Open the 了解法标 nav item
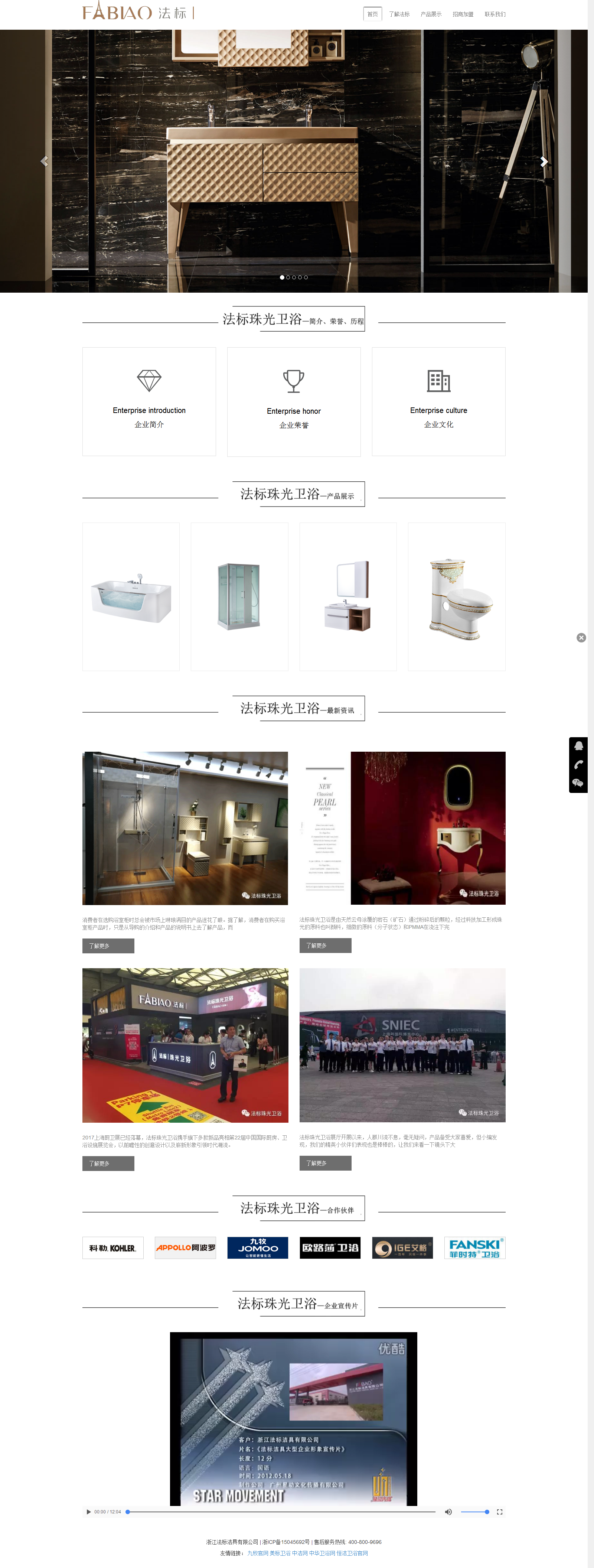This screenshot has width=594, height=1568. pos(399,14)
